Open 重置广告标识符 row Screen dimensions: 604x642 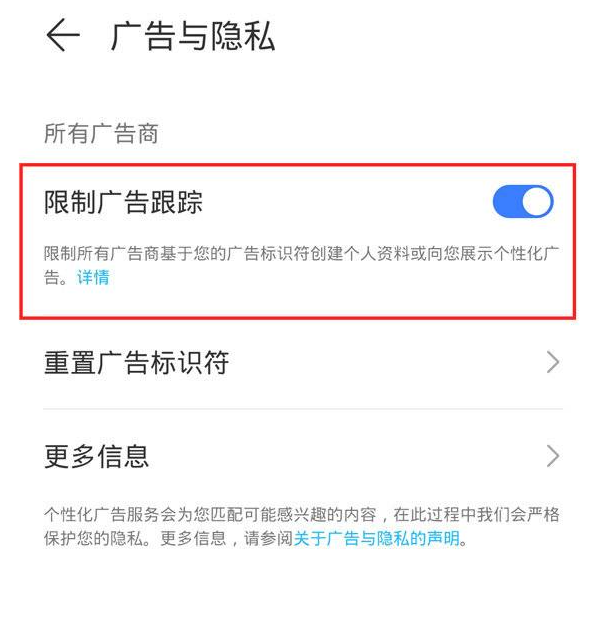[300, 363]
